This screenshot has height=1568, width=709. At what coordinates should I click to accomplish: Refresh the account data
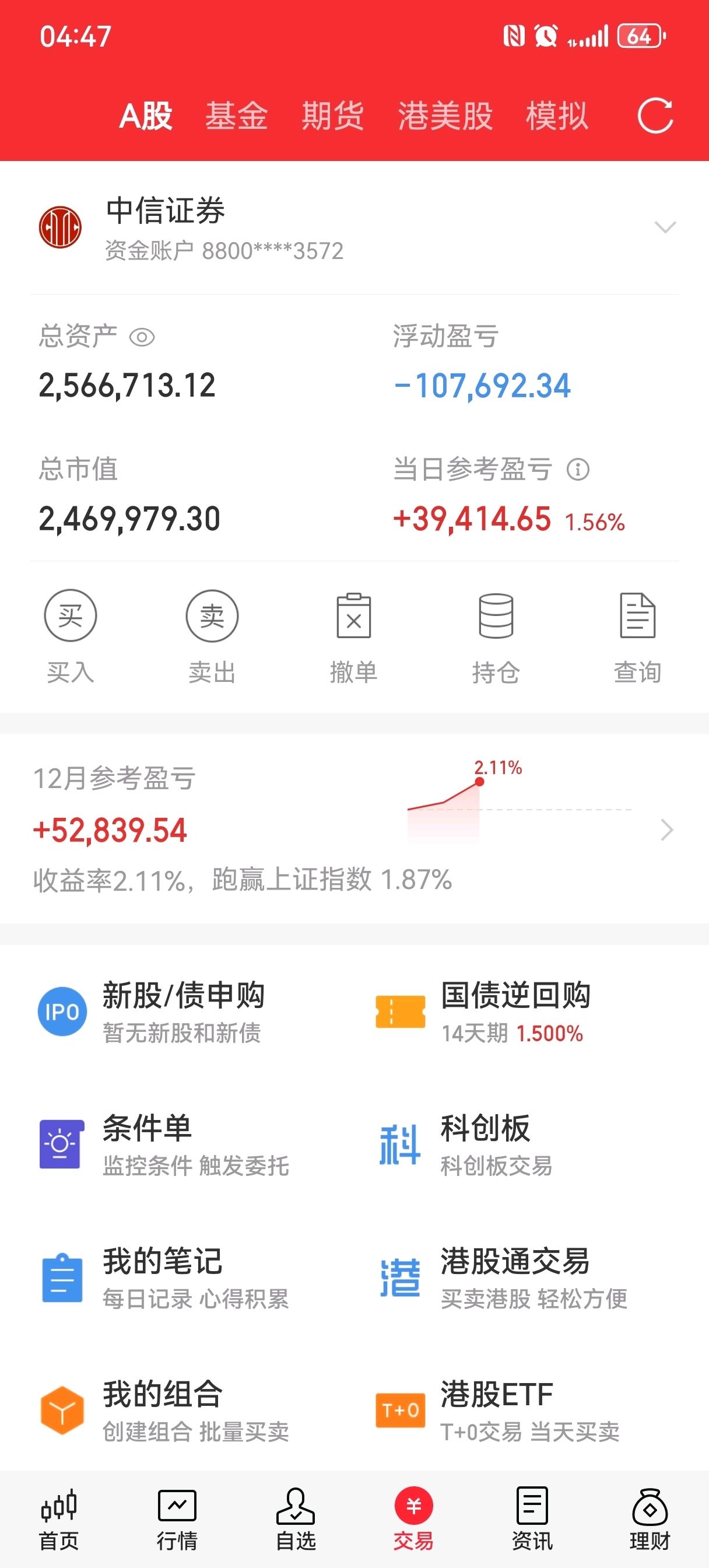coord(655,115)
